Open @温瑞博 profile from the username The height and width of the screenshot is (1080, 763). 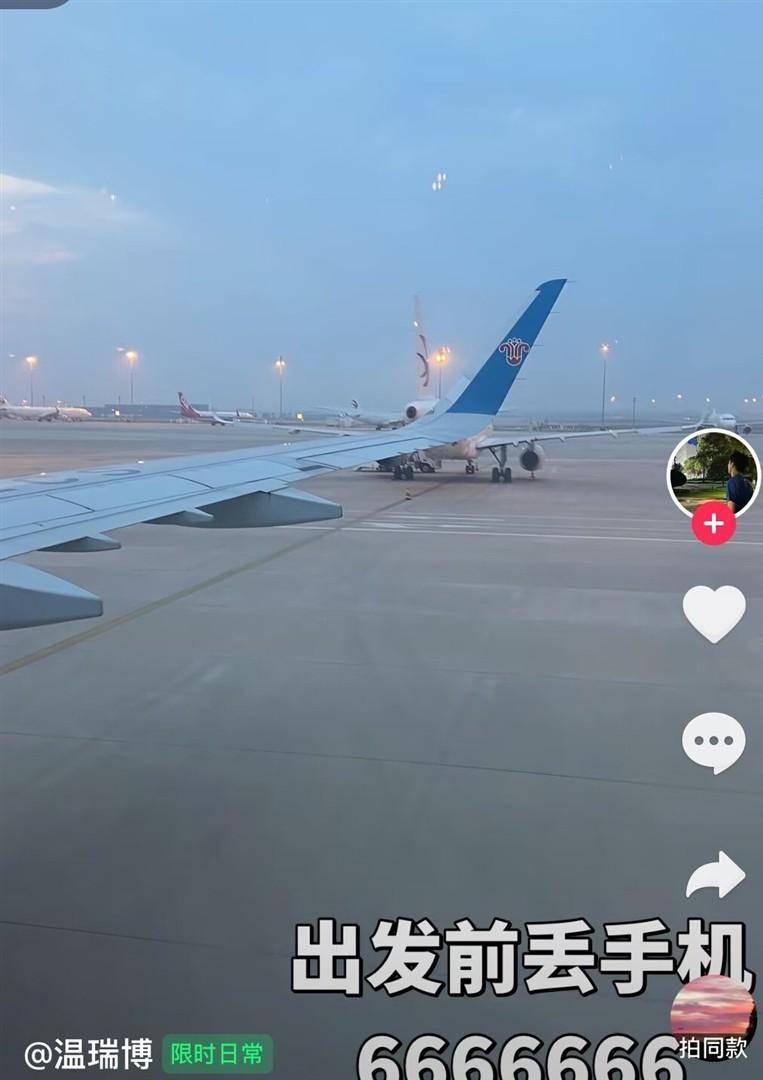coord(88,1054)
